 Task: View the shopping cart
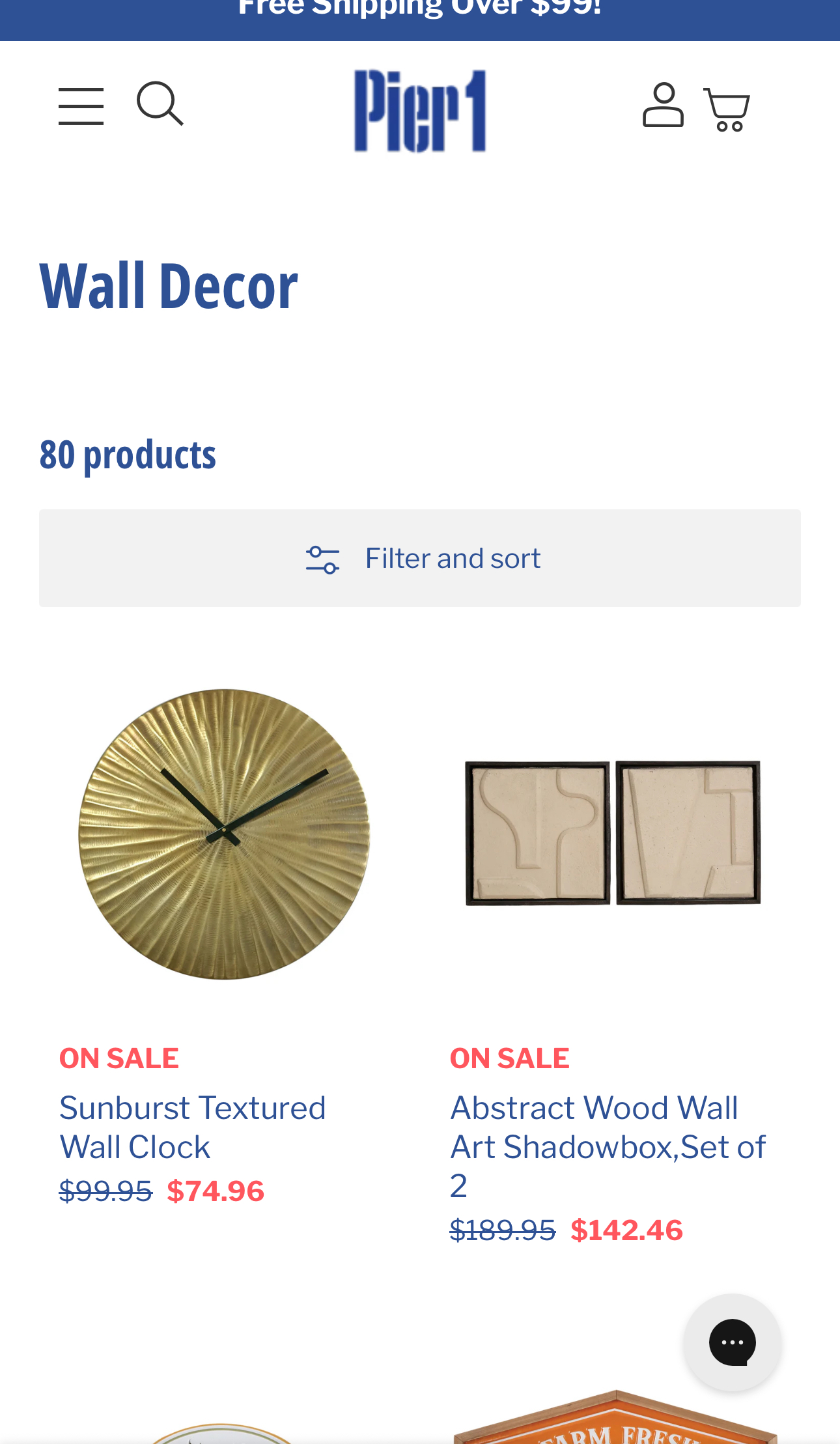click(727, 110)
